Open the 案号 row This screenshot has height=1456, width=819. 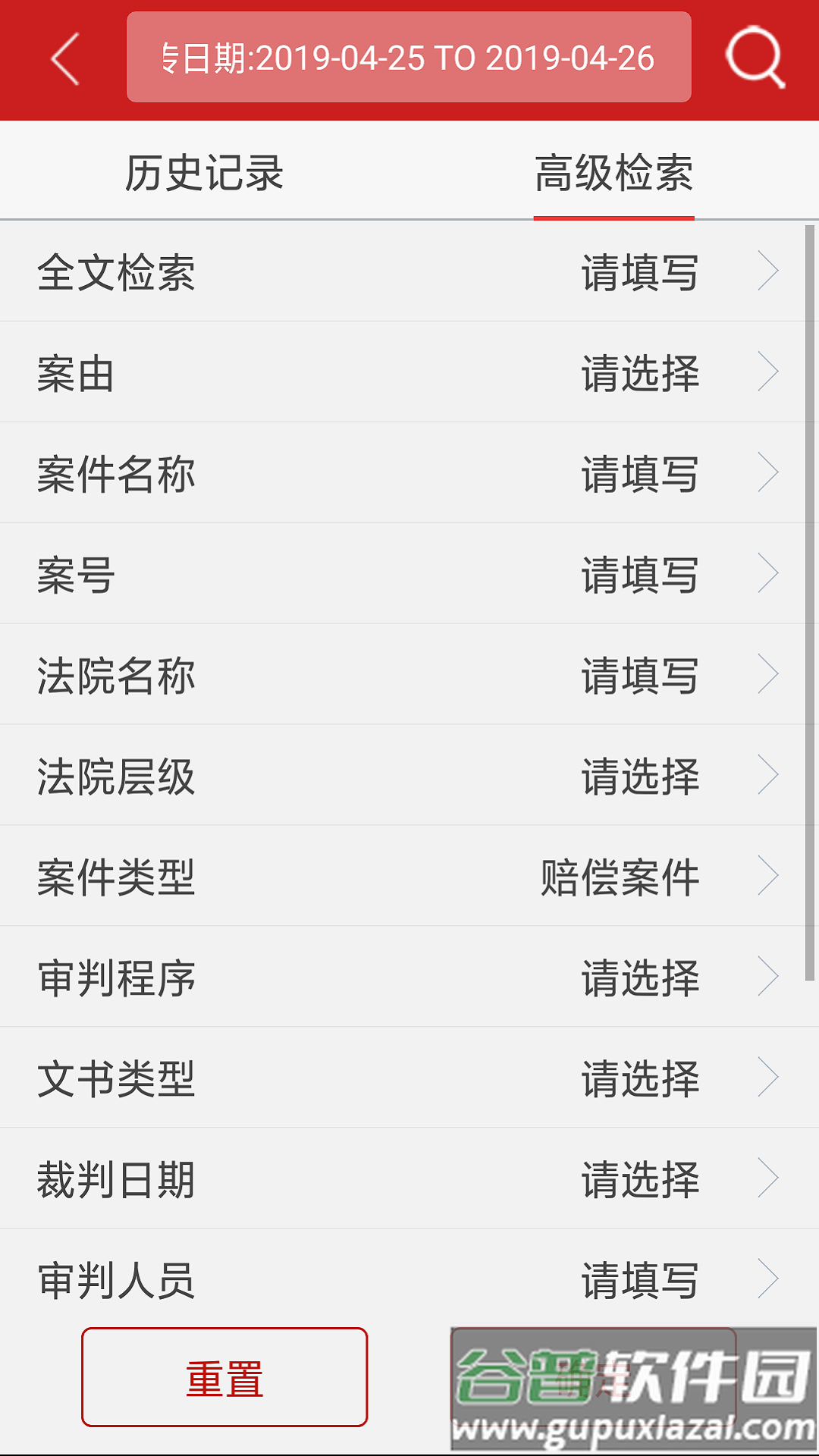click(408, 574)
